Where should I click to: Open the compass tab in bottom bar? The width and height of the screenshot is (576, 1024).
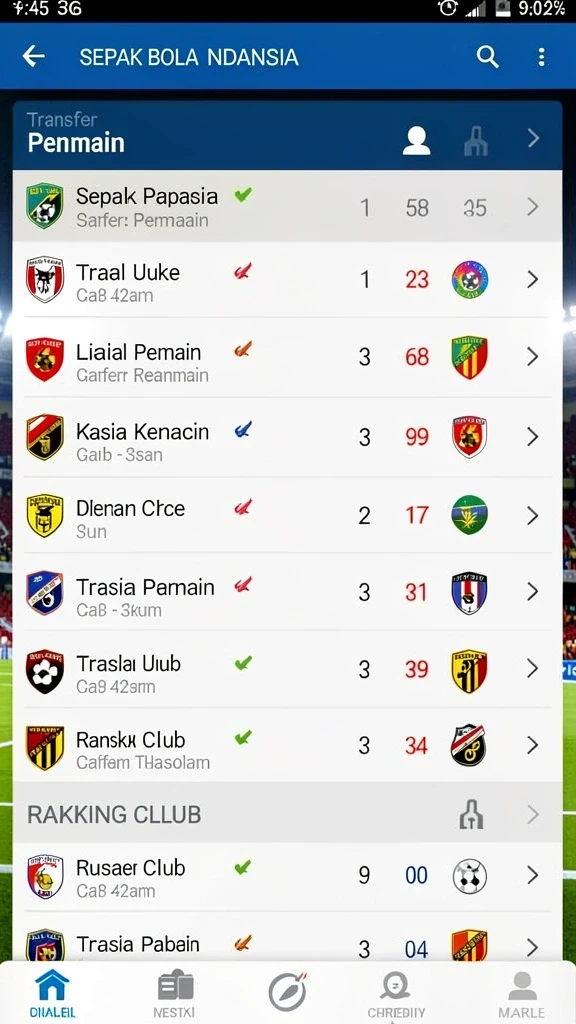pyautogui.click(x=288, y=991)
